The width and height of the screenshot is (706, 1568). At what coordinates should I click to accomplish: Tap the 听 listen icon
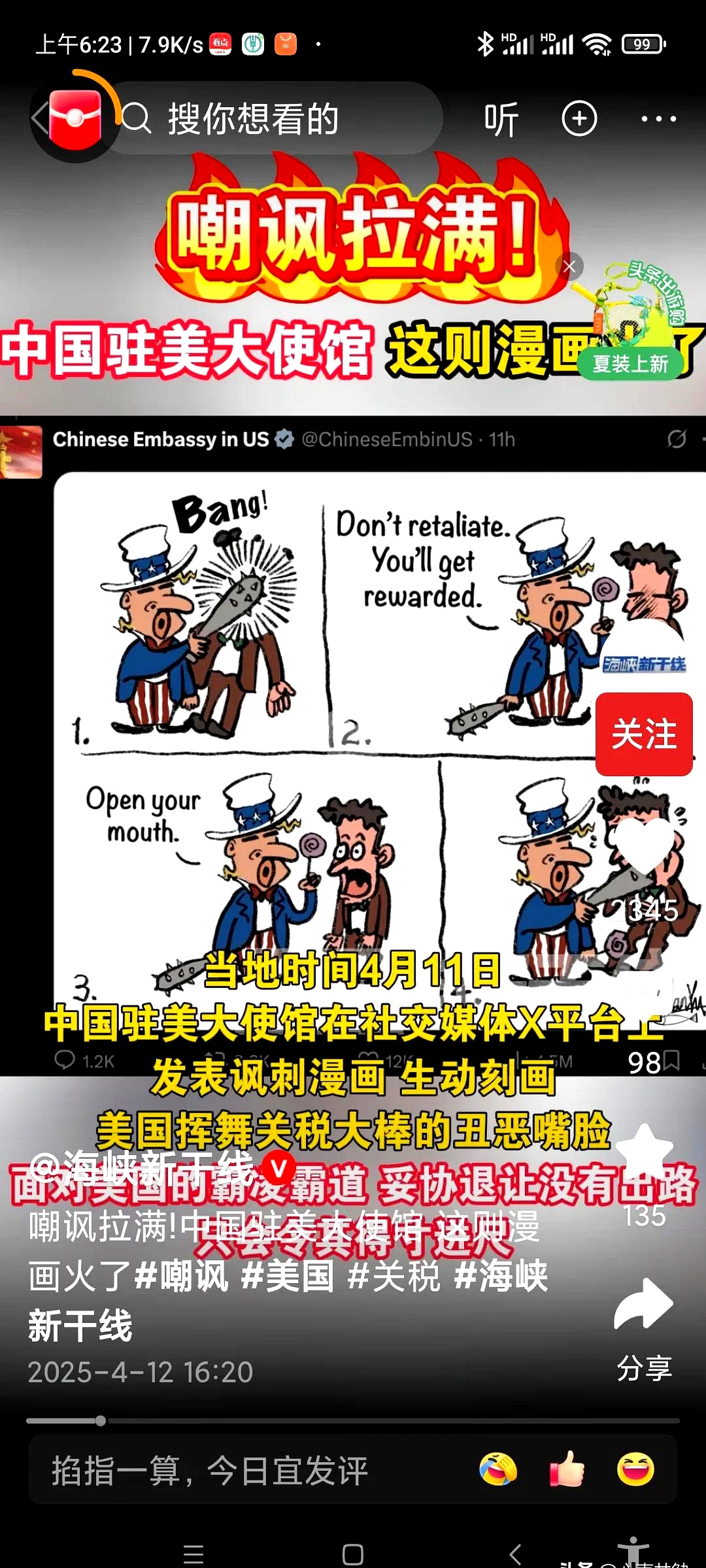(x=502, y=118)
